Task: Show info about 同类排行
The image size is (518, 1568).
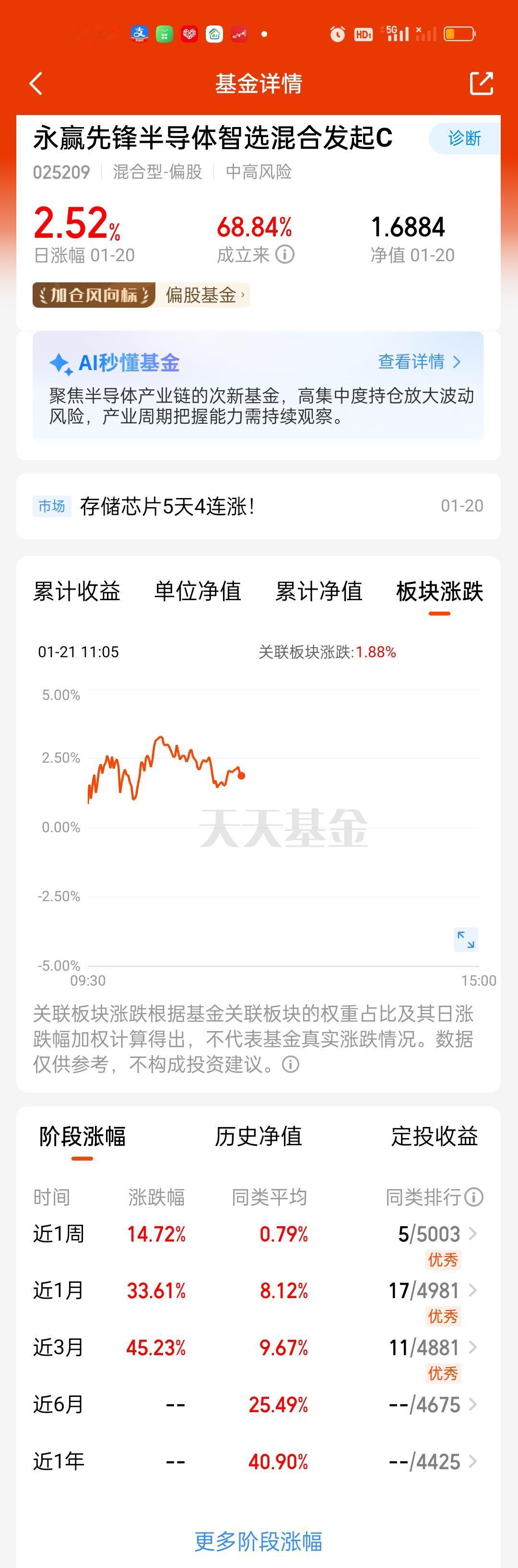Action: (x=474, y=1197)
